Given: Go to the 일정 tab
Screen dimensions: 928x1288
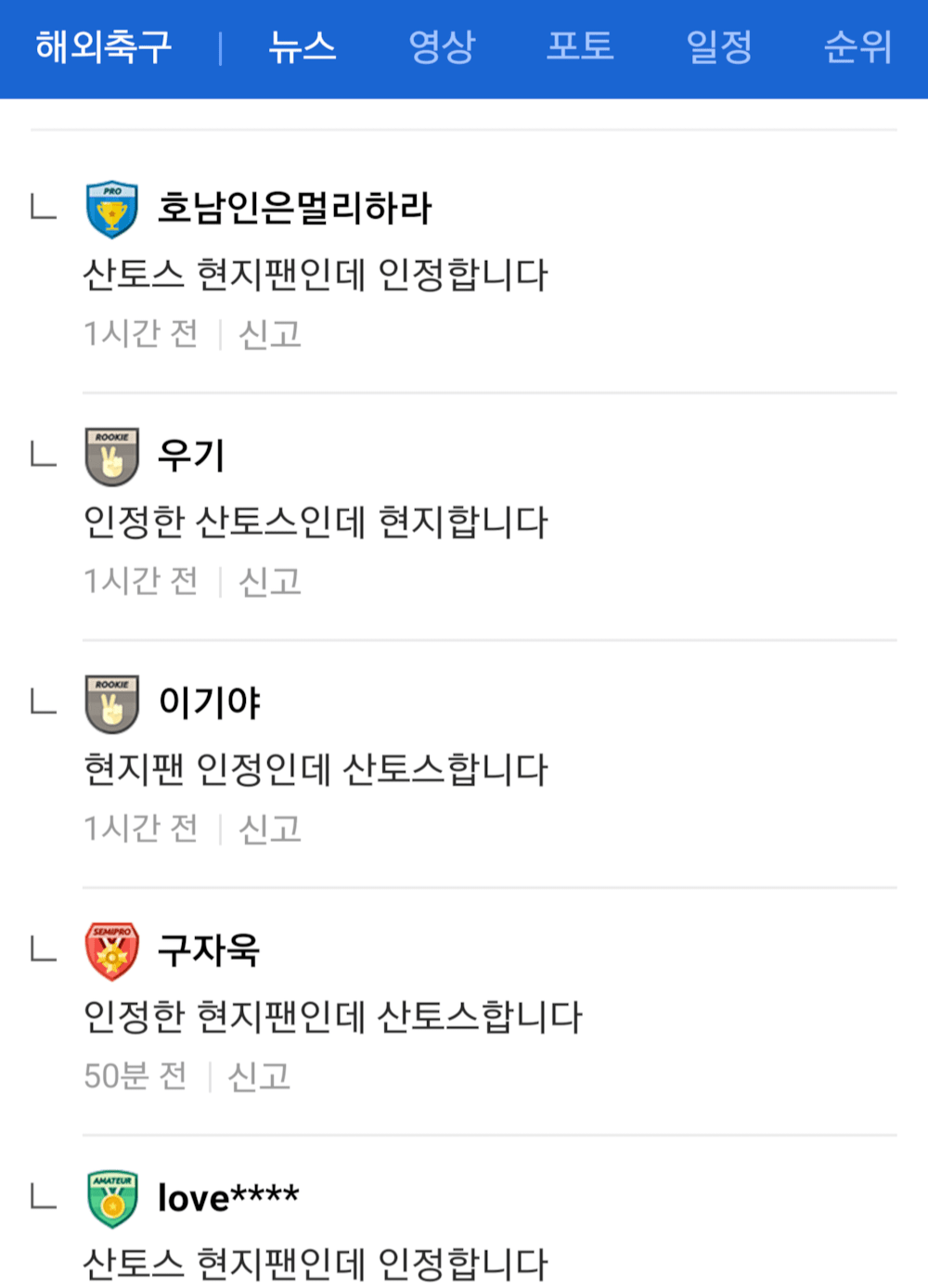Looking at the screenshot, I should [719, 46].
